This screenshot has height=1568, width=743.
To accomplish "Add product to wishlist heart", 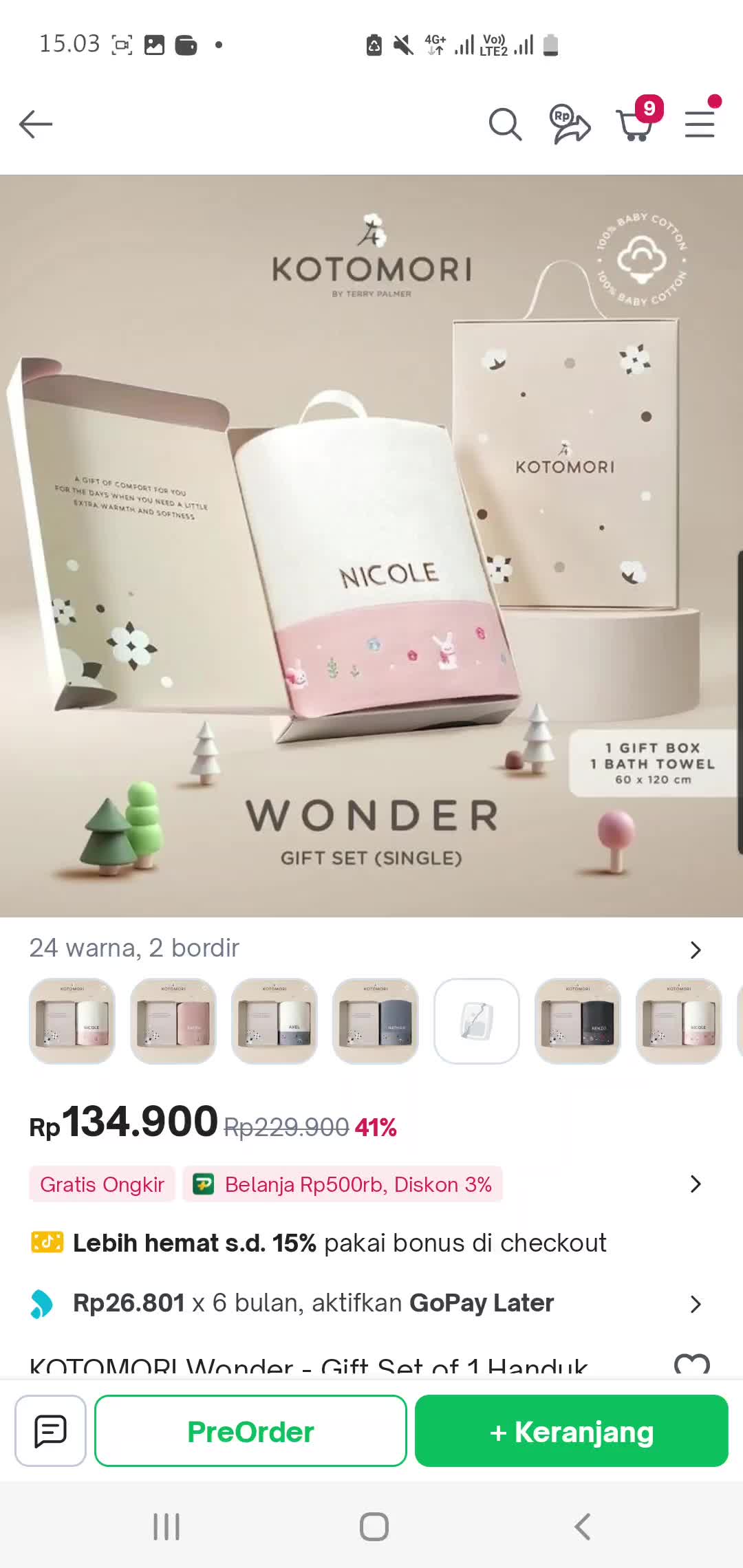I will click(691, 1364).
